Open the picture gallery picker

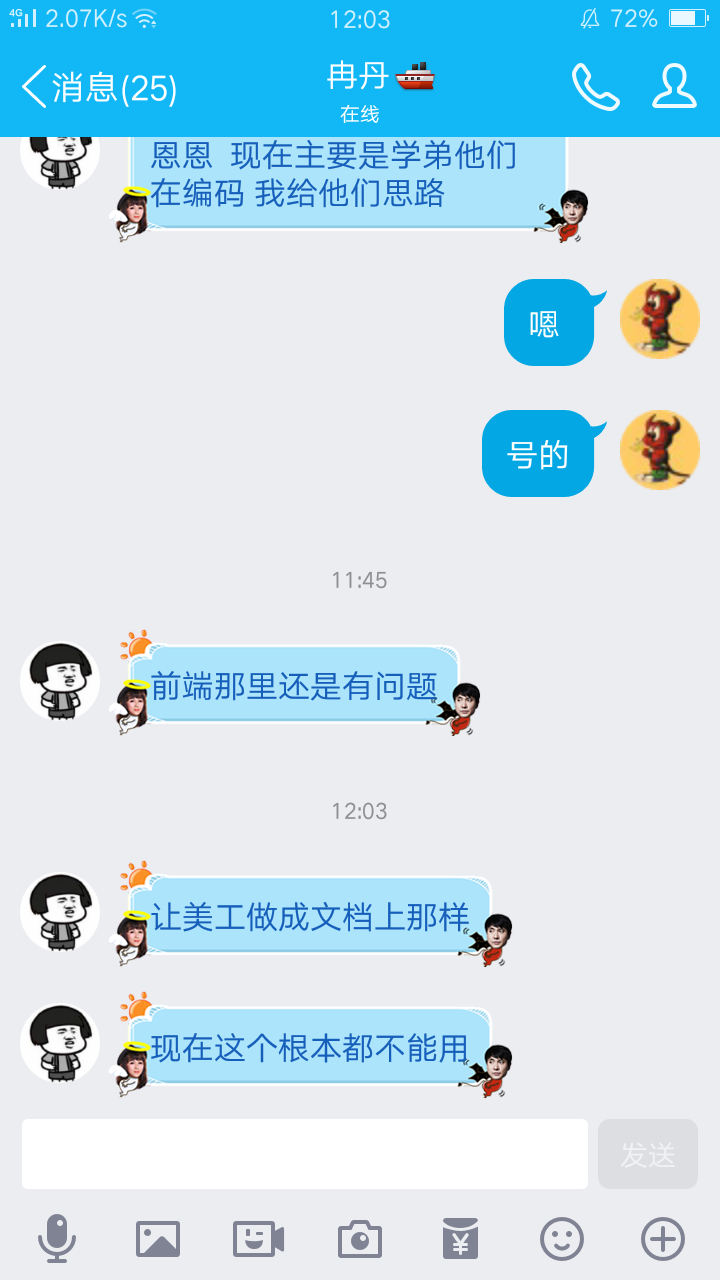click(x=158, y=1239)
